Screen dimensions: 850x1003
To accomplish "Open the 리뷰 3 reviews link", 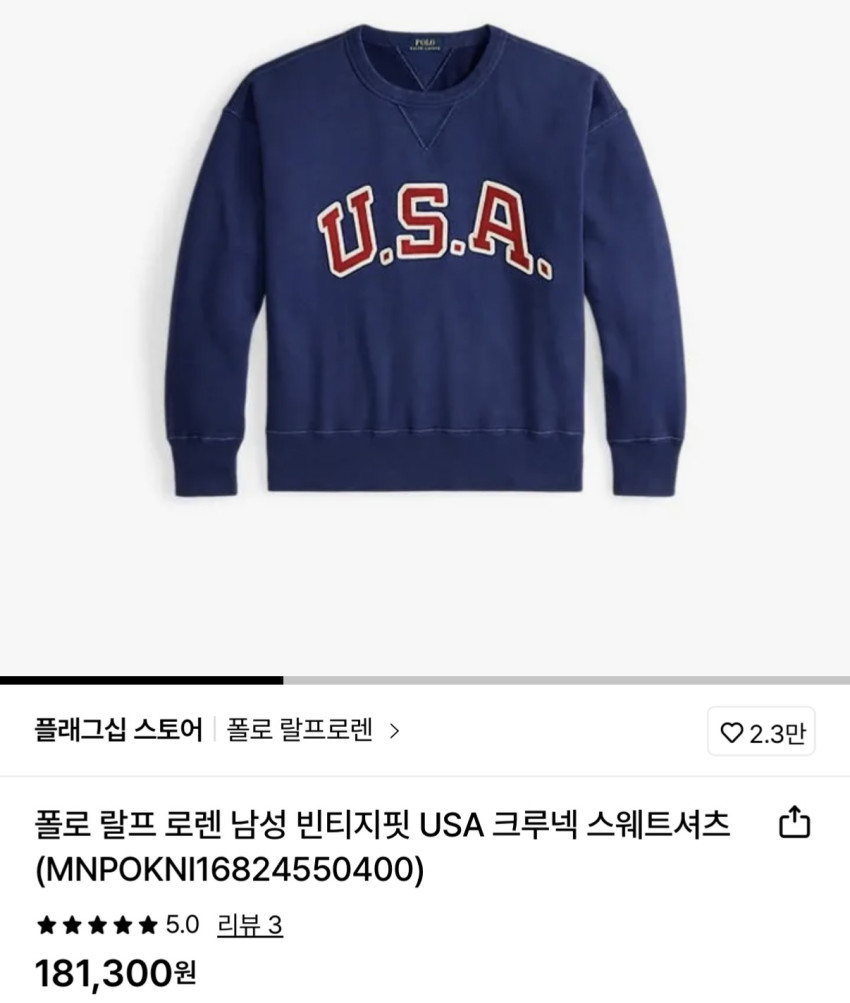I will [249, 924].
